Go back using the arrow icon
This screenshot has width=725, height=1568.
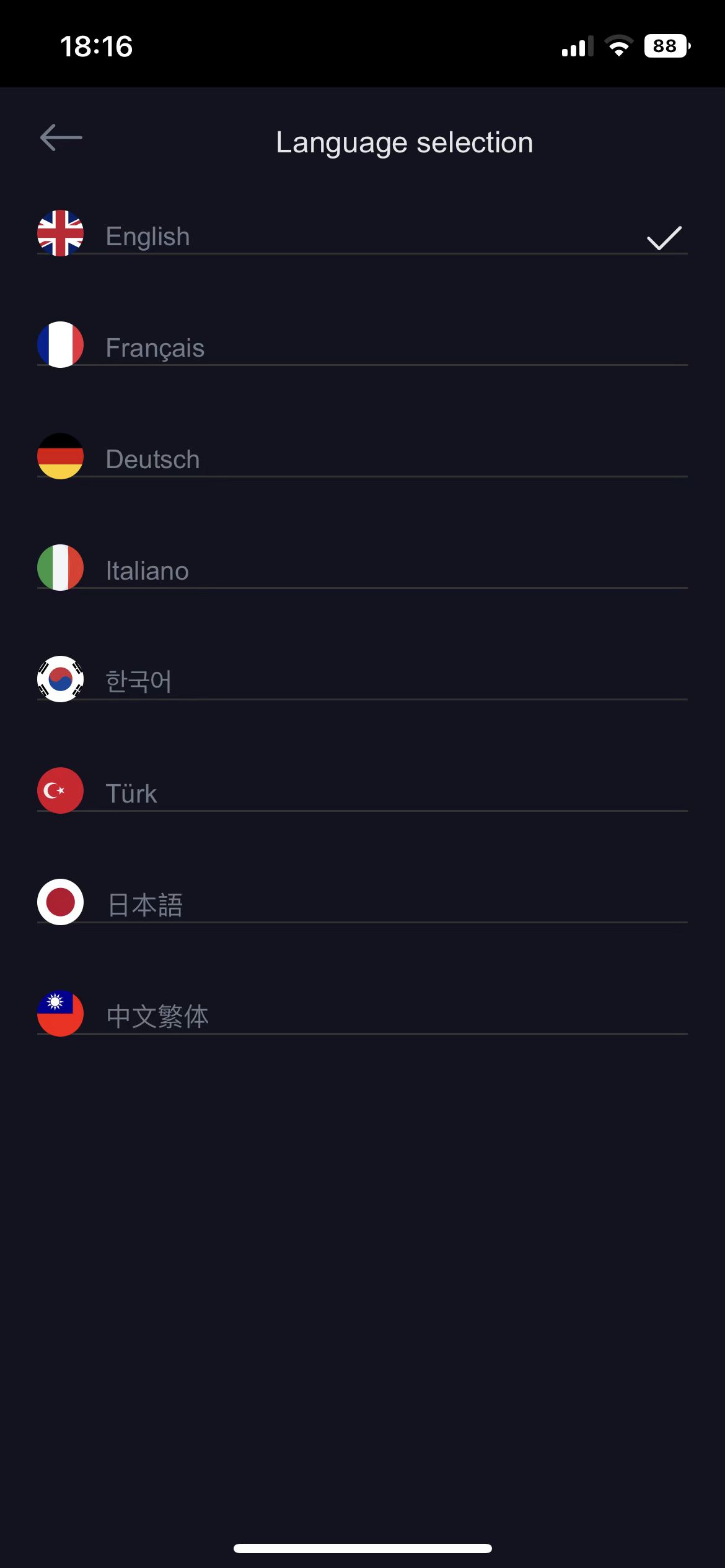[61, 137]
